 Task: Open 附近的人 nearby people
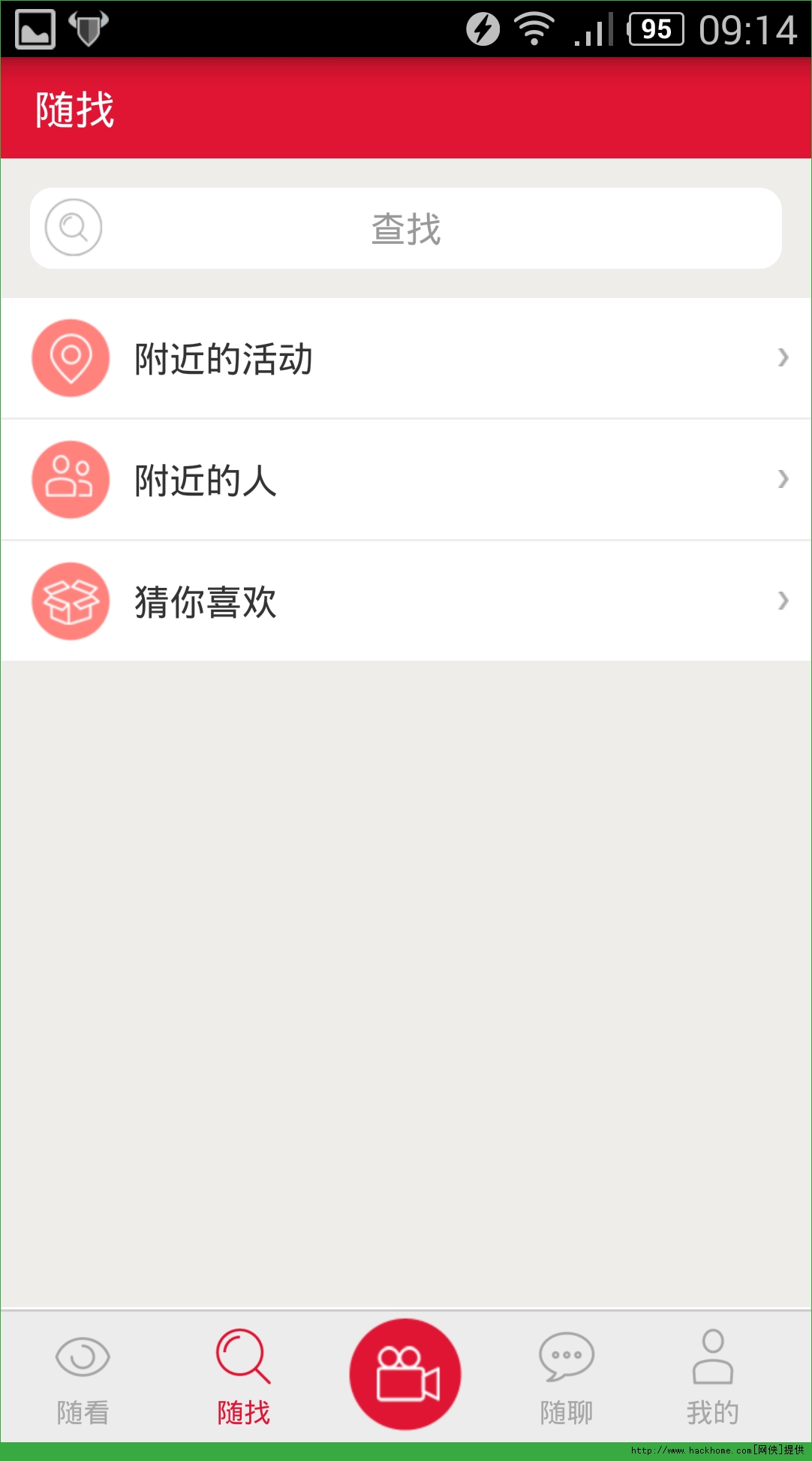[x=405, y=480]
